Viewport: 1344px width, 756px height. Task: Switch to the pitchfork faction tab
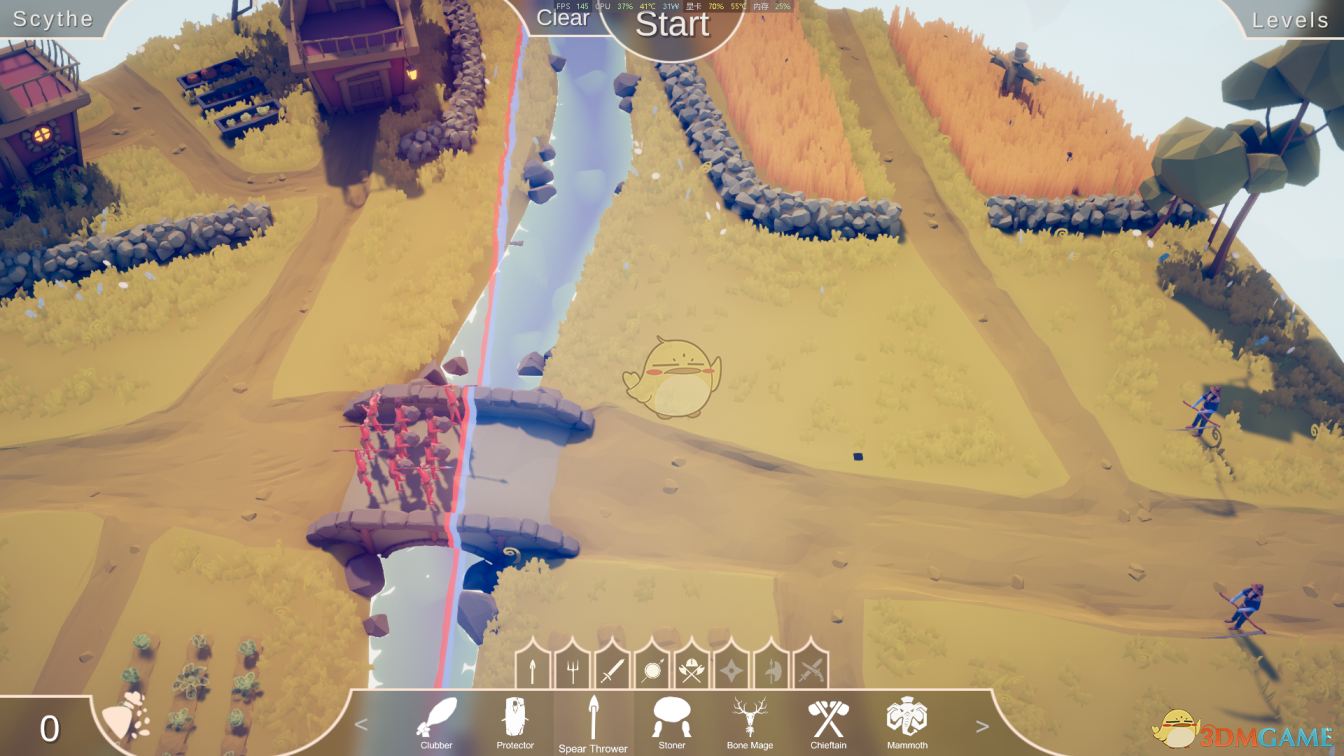click(x=572, y=670)
